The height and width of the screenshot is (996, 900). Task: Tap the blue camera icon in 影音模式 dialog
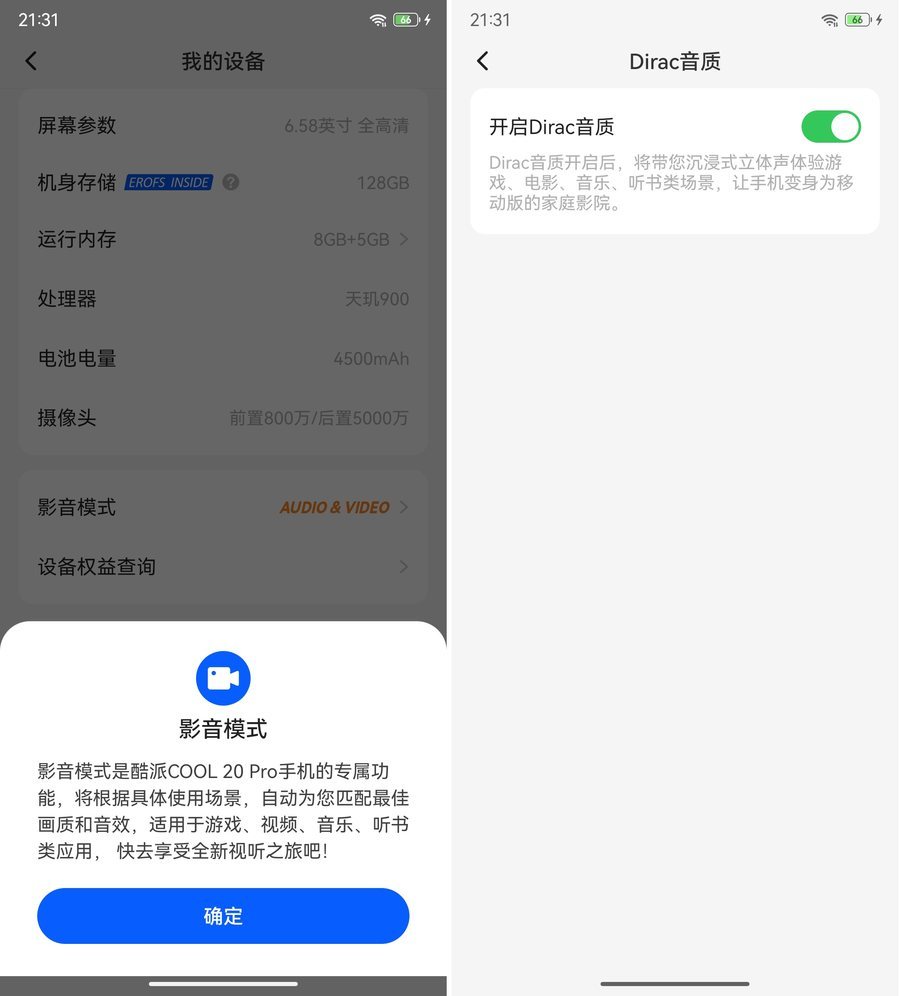pos(223,677)
